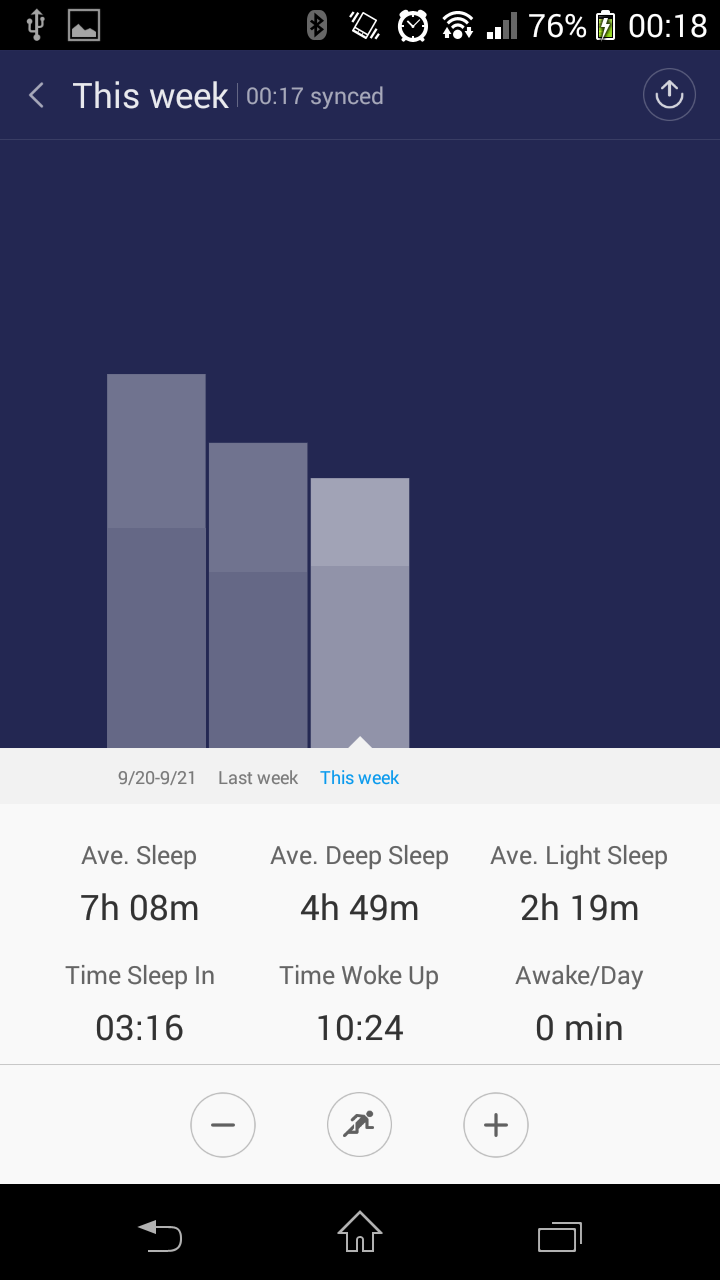Open the recent apps overview
720x1280 pixels.
(x=560, y=1236)
